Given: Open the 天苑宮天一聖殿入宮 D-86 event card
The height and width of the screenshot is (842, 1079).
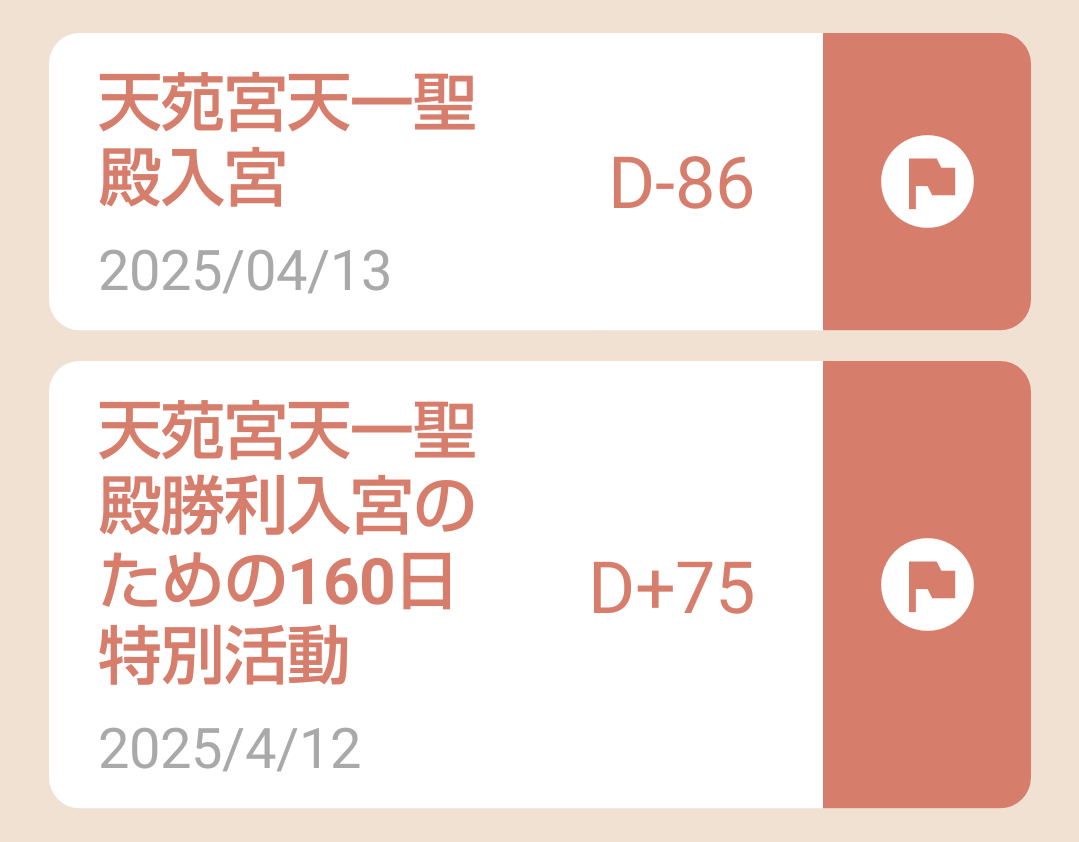Looking at the screenshot, I should tap(435, 182).
